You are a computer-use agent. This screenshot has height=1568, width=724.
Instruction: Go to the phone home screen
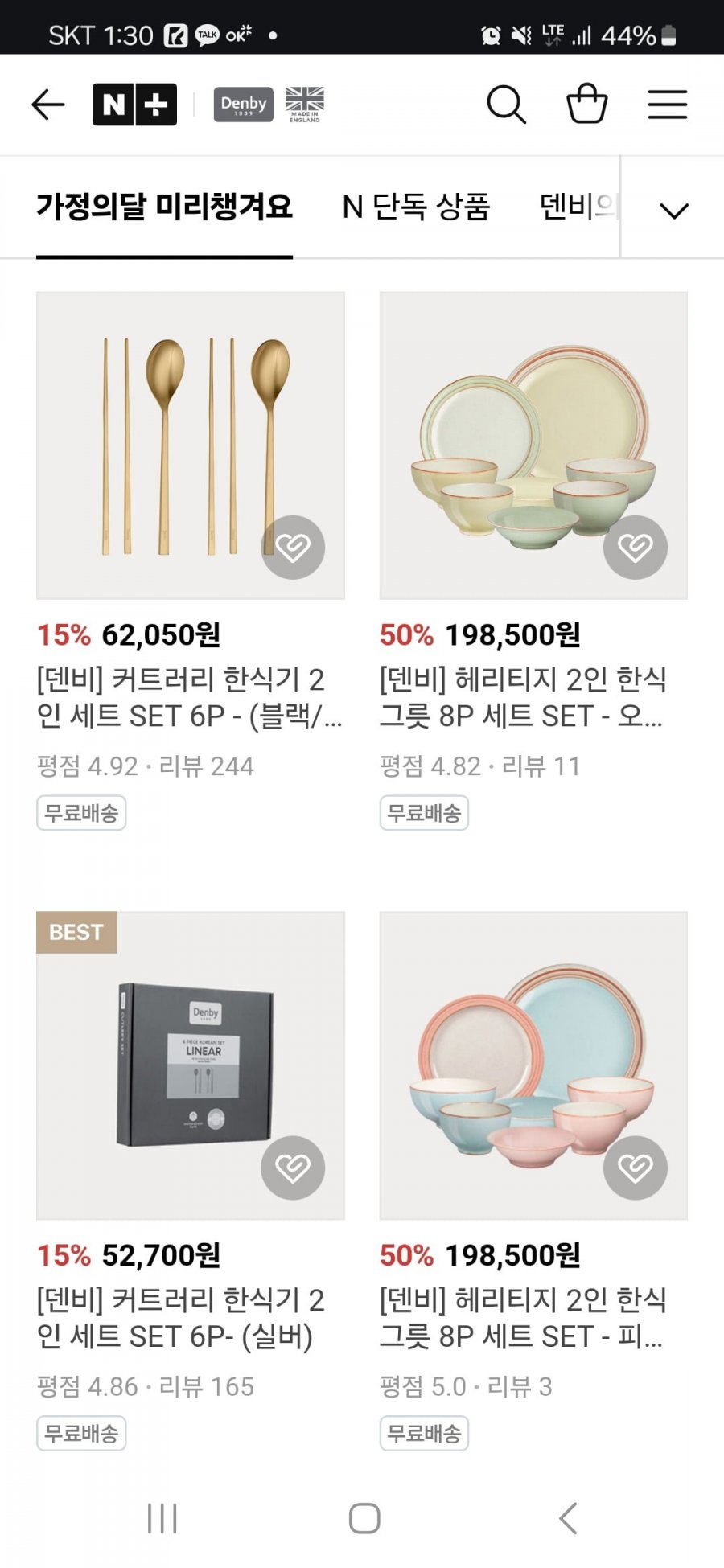[x=364, y=1518]
